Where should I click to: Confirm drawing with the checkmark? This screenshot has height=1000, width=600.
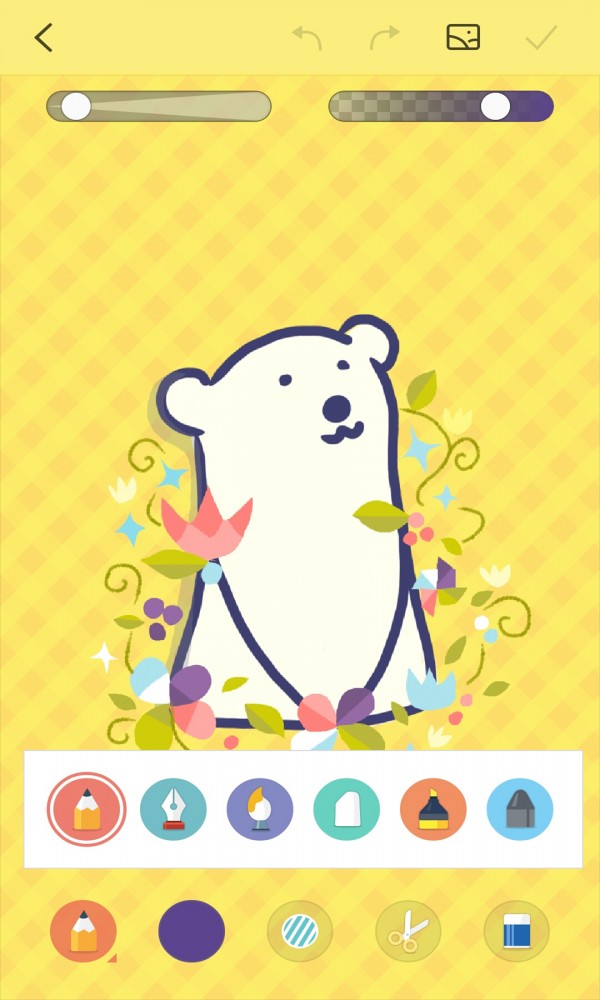click(x=541, y=38)
